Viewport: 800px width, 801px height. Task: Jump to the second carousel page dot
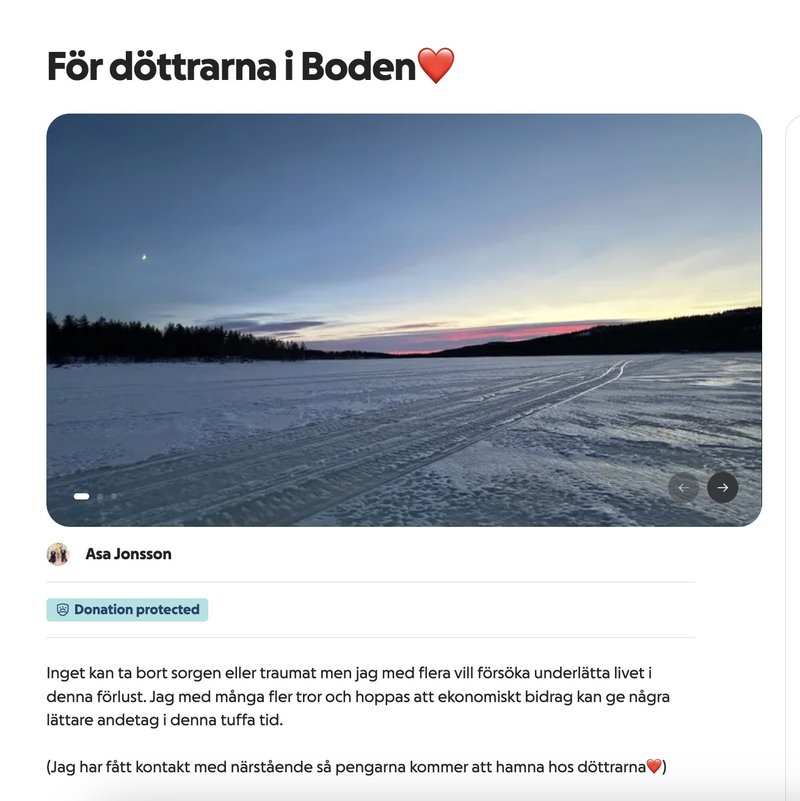coord(100,496)
